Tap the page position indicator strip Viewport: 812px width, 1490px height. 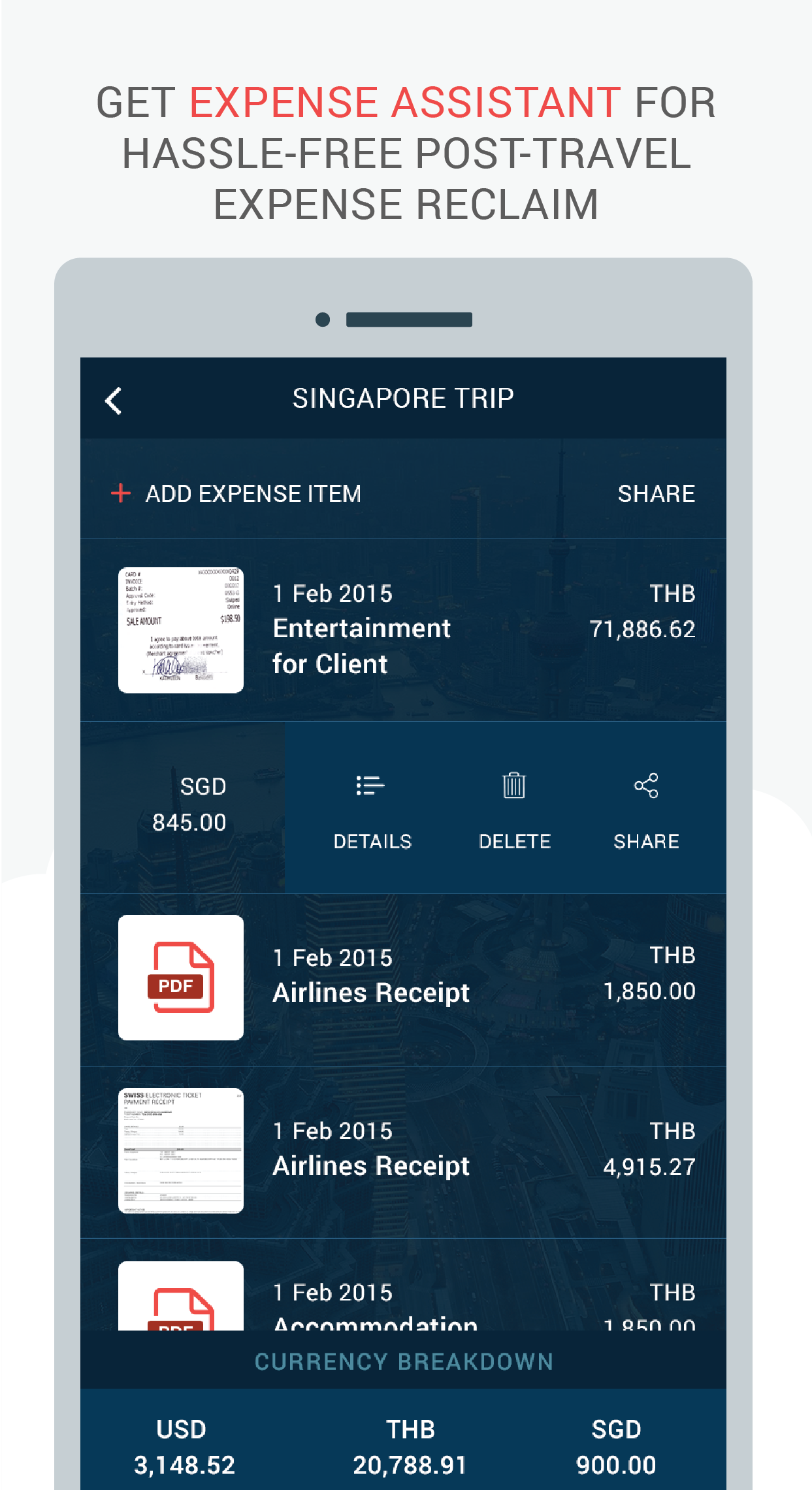point(410,320)
